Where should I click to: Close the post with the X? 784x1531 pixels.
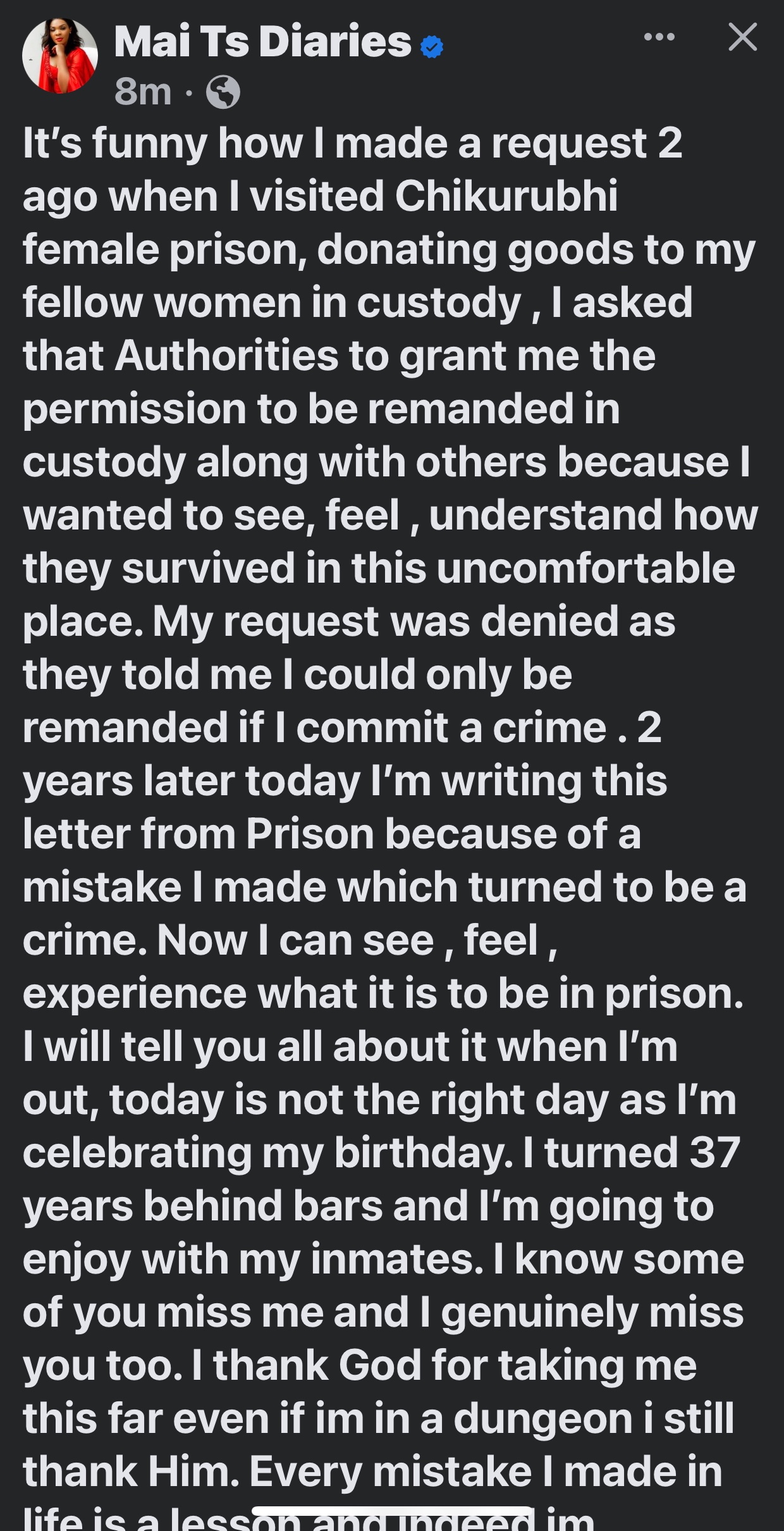click(743, 37)
